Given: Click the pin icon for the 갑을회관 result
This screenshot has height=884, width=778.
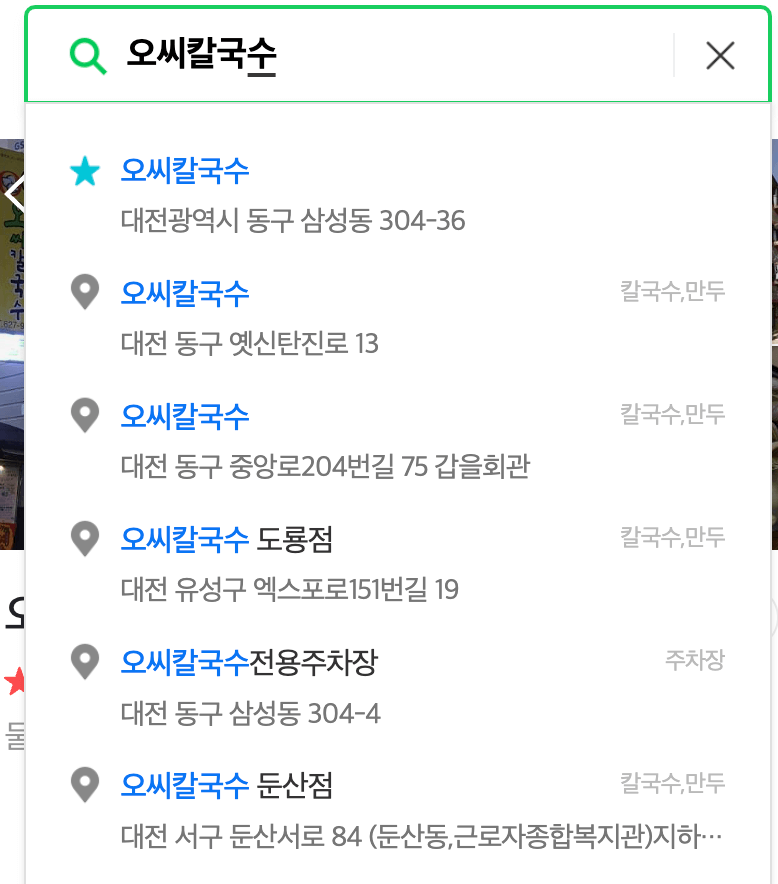Looking at the screenshot, I should (x=85, y=416).
